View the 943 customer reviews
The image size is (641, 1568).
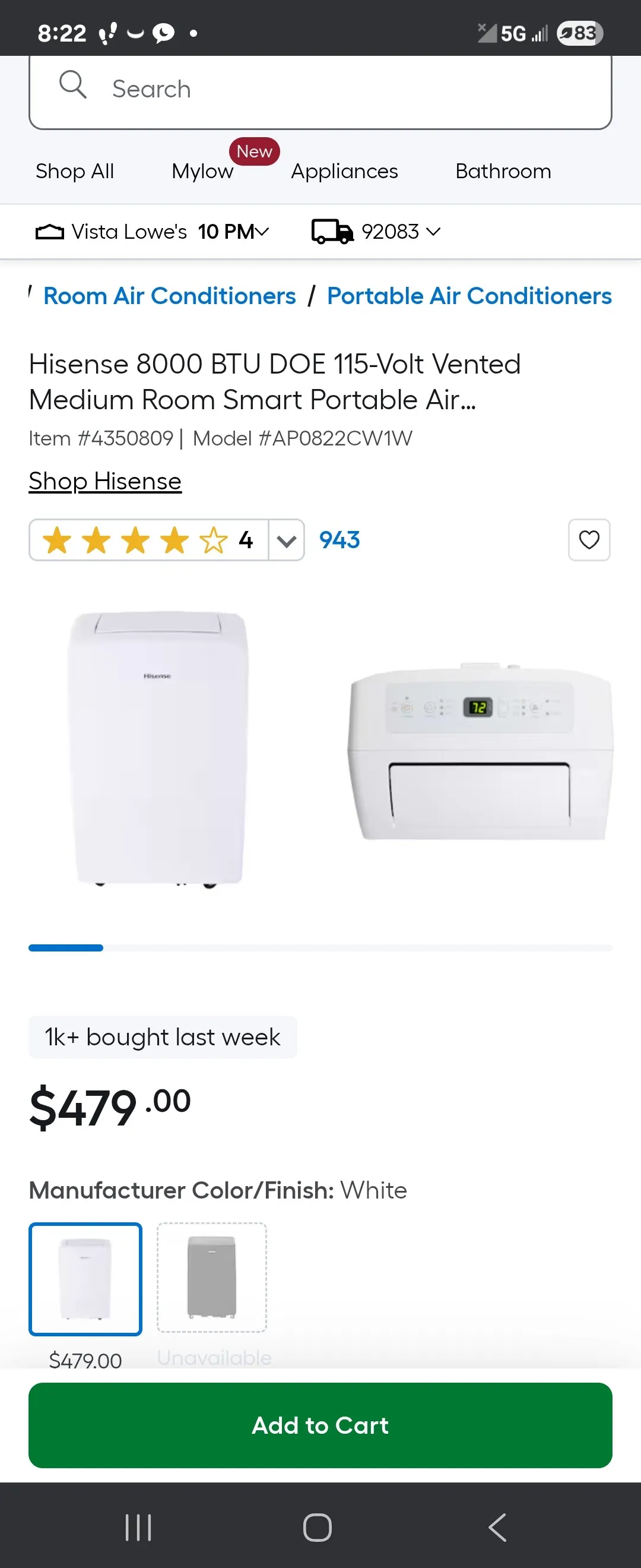tap(339, 540)
